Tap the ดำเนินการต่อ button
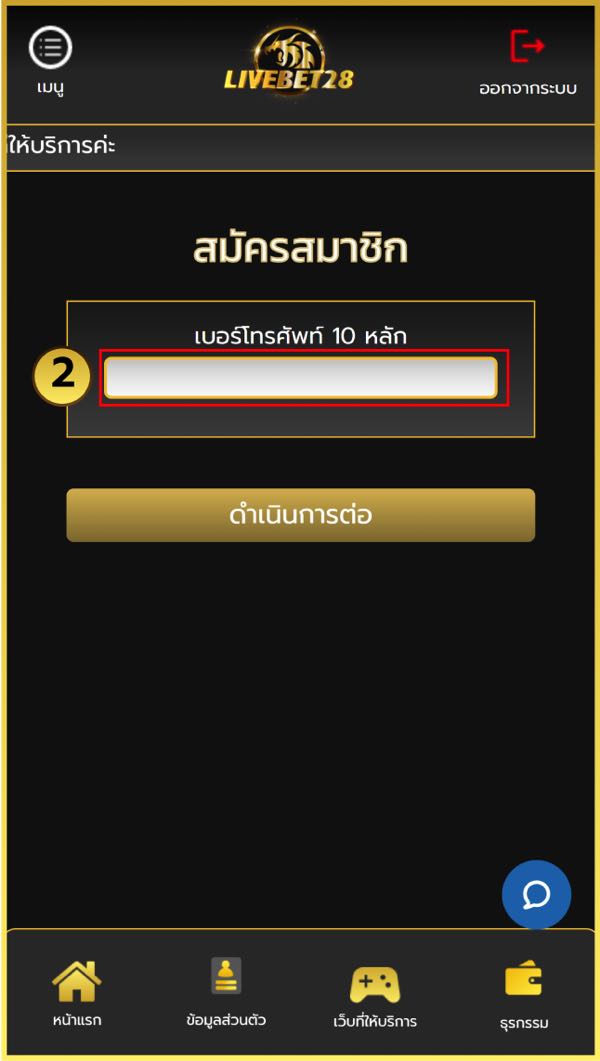Screen dimensions: 600x1061 (x=300, y=515)
